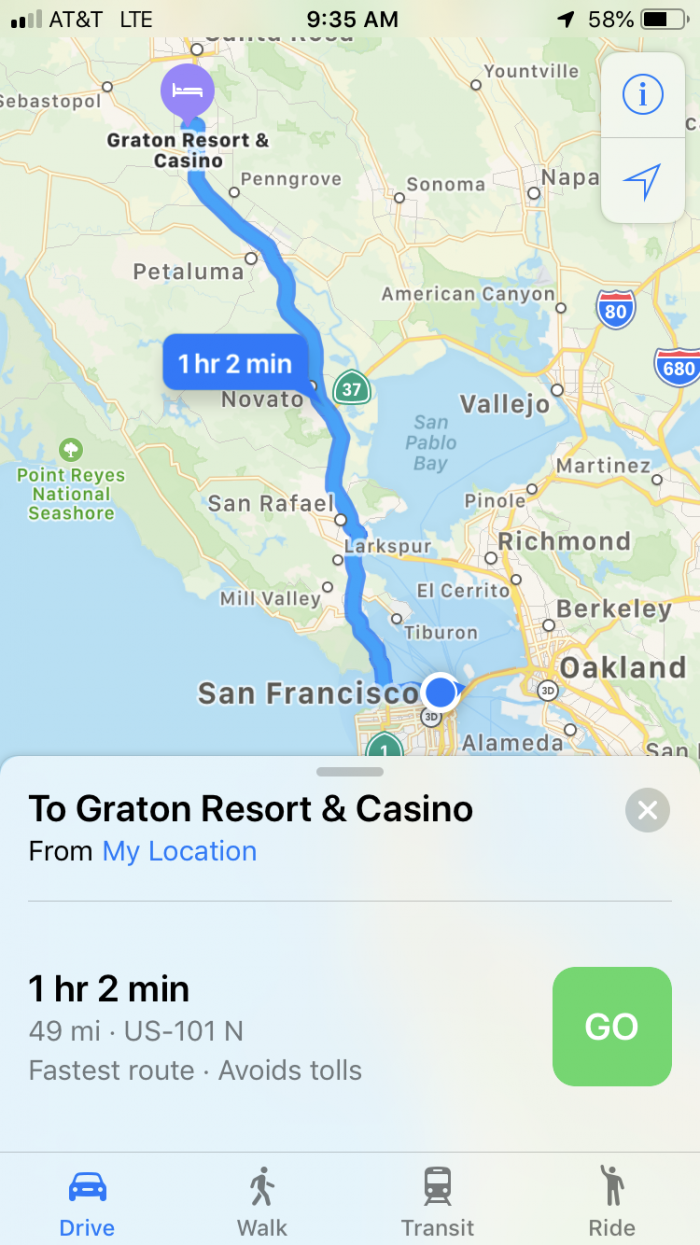Select the 1 hr 2 min route label
Screen dimensions: 700x1245
click(x=235, y=363)
